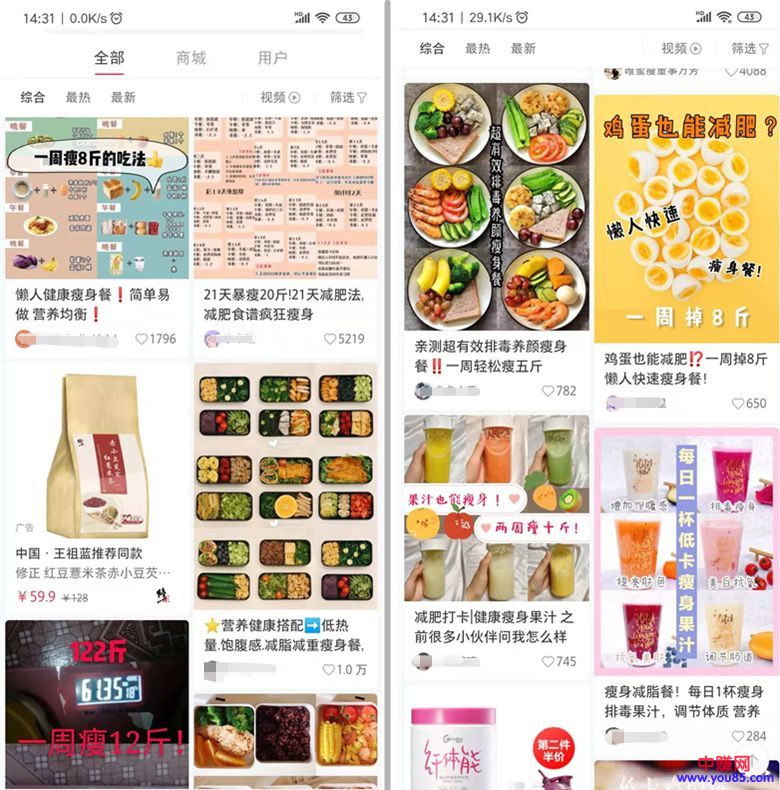Open the 瘦身减脂餐 每日1杯 juice note
780x790 pixels.
(686, 550)
